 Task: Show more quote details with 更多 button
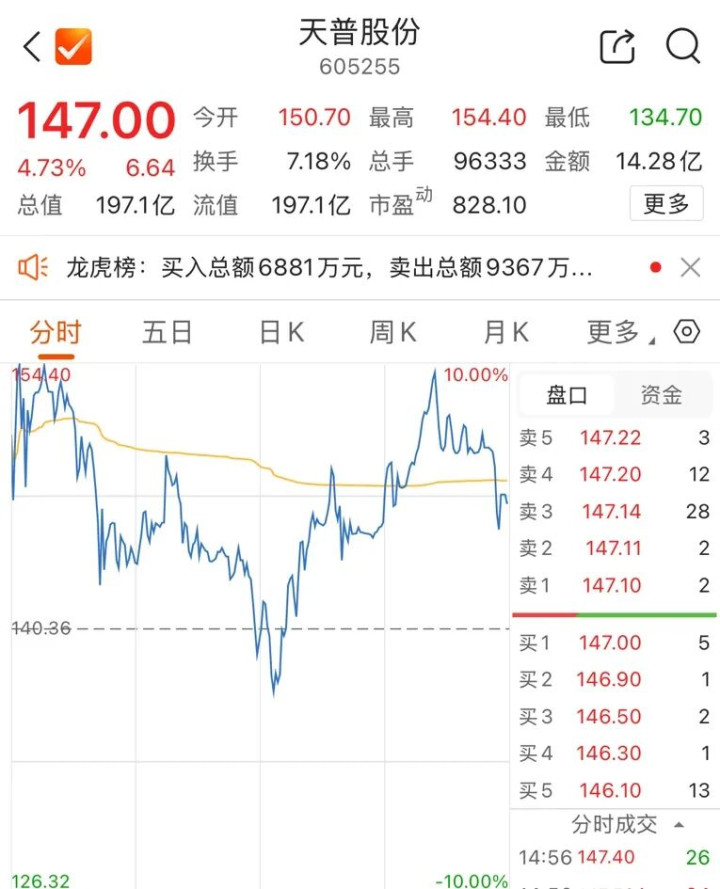click(666, 204)
